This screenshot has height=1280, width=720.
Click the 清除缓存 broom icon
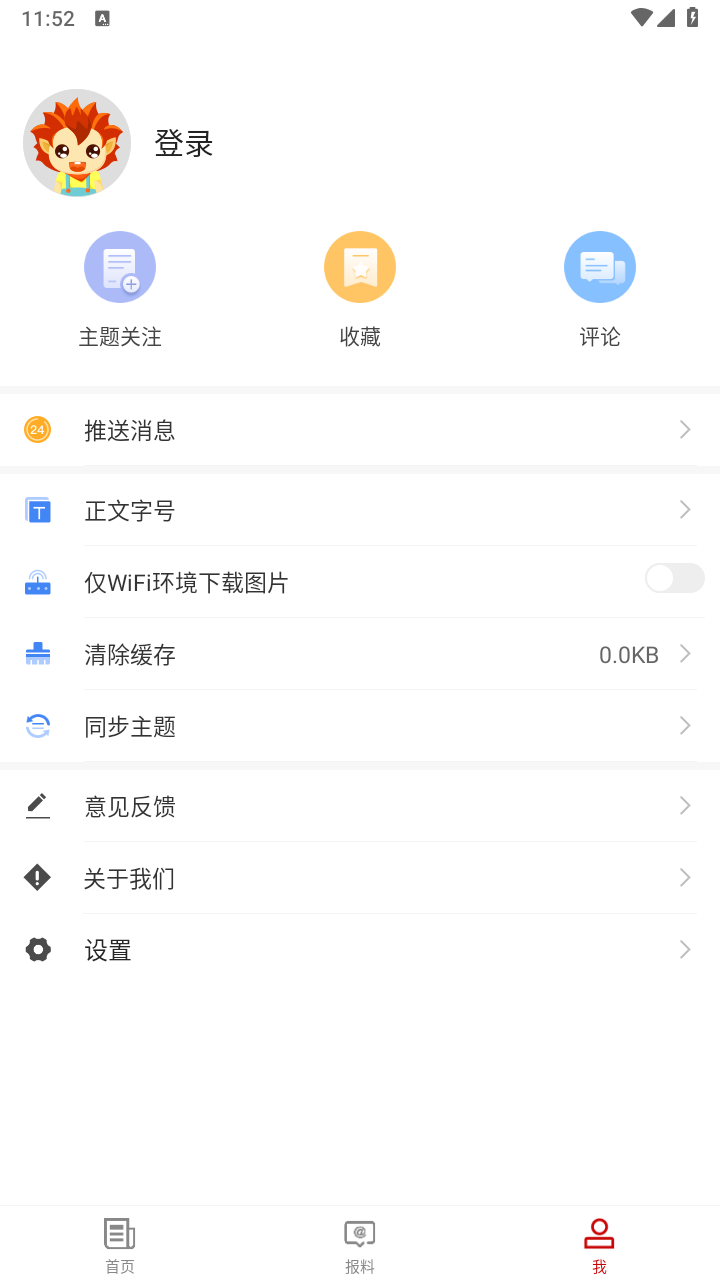[37, 653]
